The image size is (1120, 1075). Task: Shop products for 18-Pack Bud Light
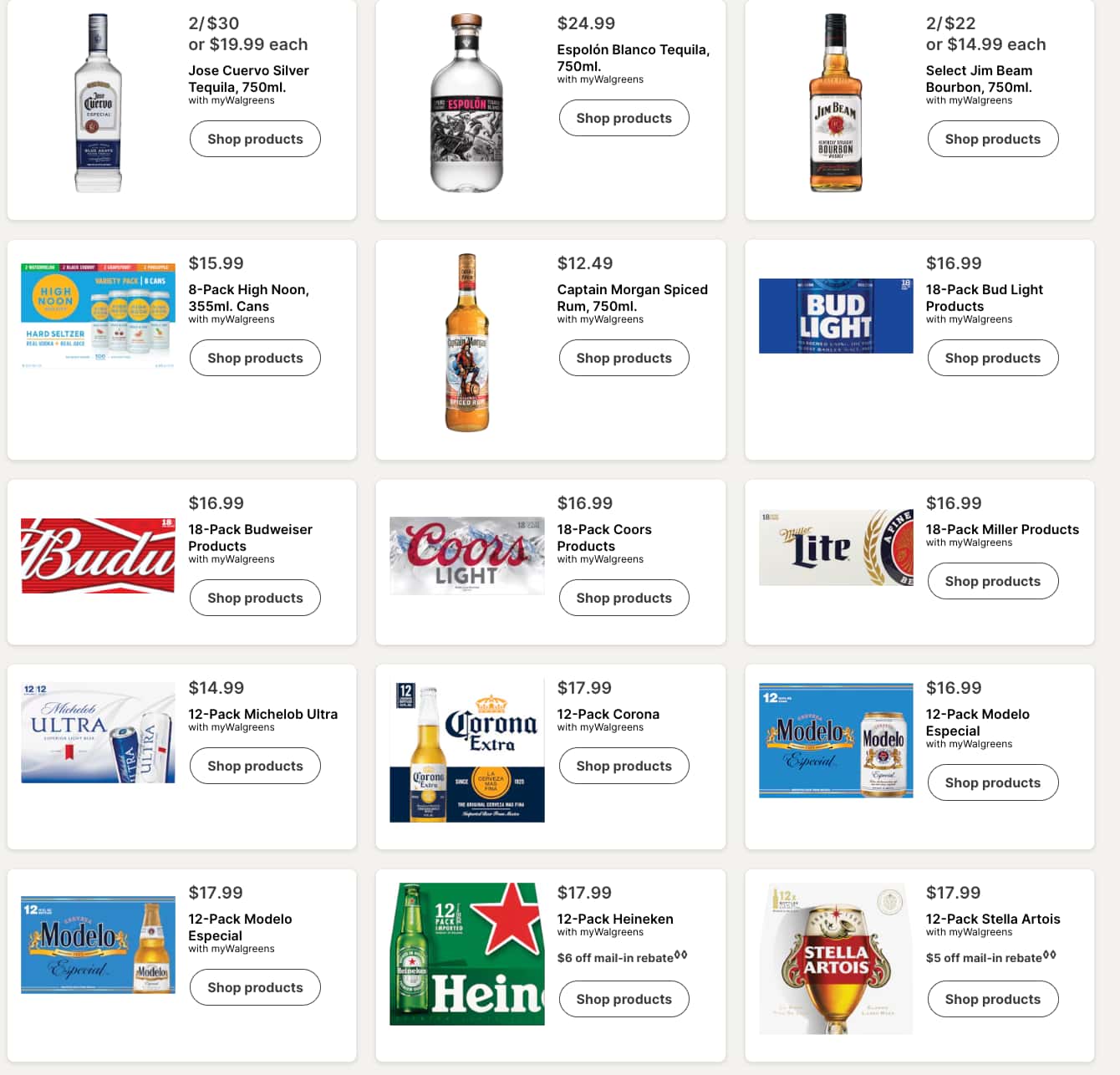click(992, 358)
